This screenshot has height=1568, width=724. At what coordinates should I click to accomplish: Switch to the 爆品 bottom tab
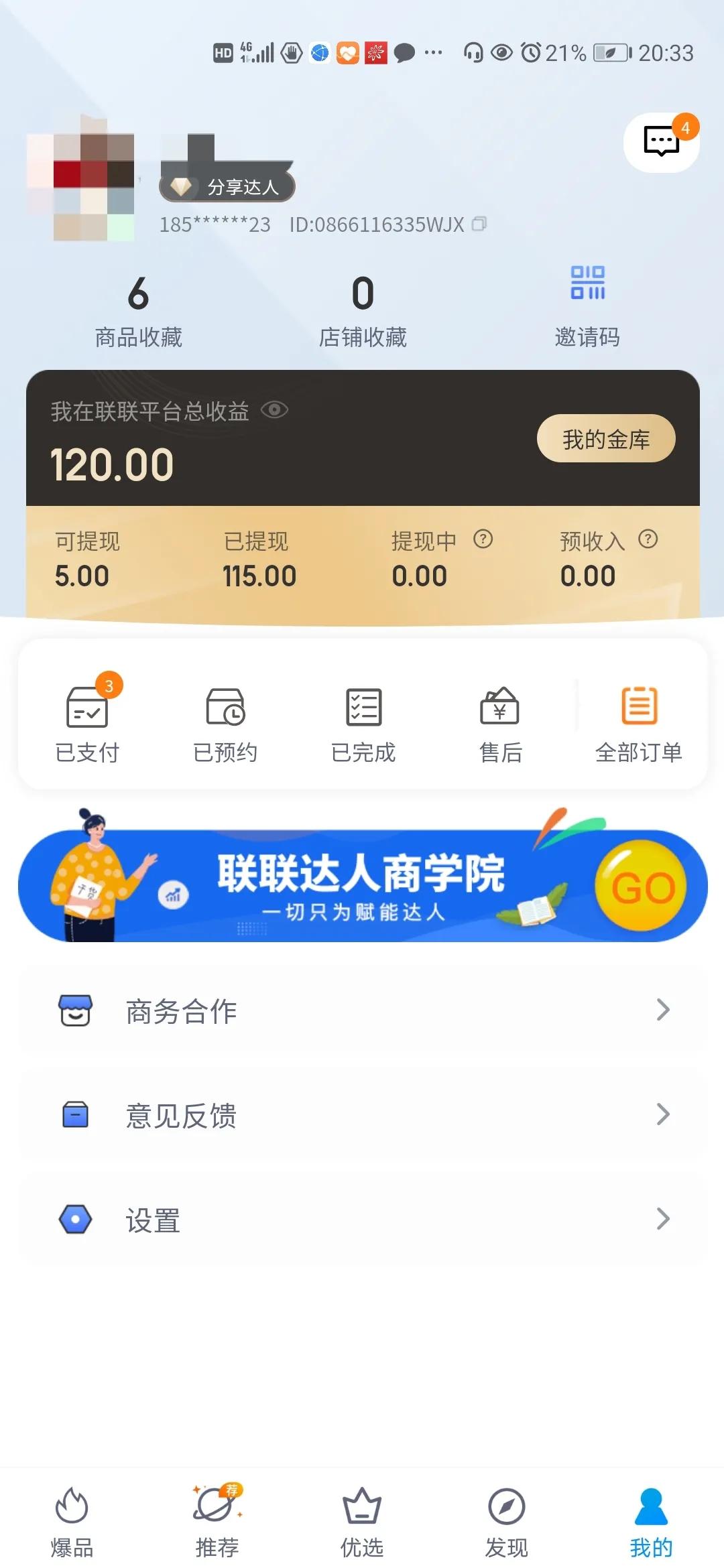tap(71, 1521)
